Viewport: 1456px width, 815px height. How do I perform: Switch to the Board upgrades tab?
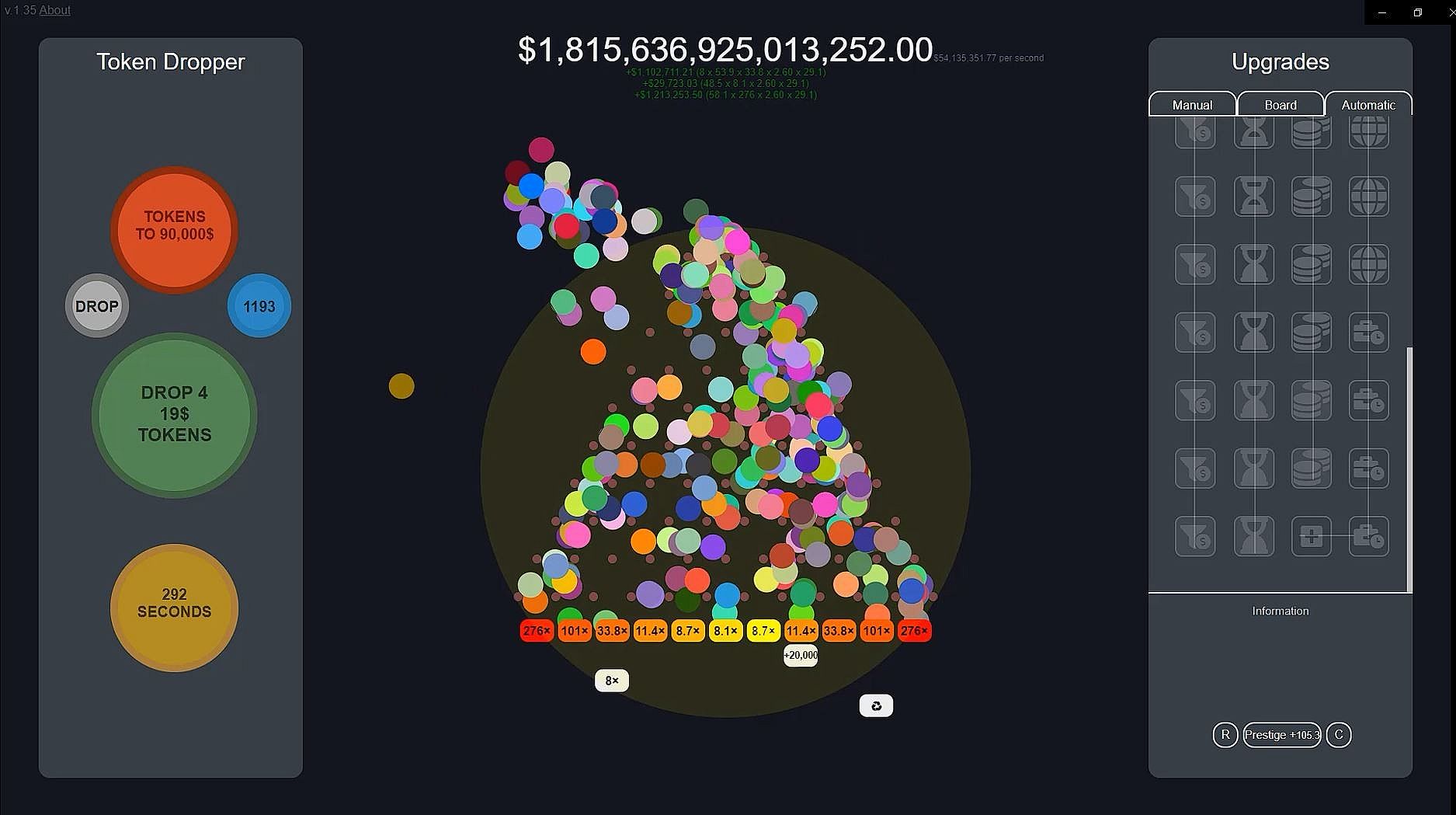1280,105
